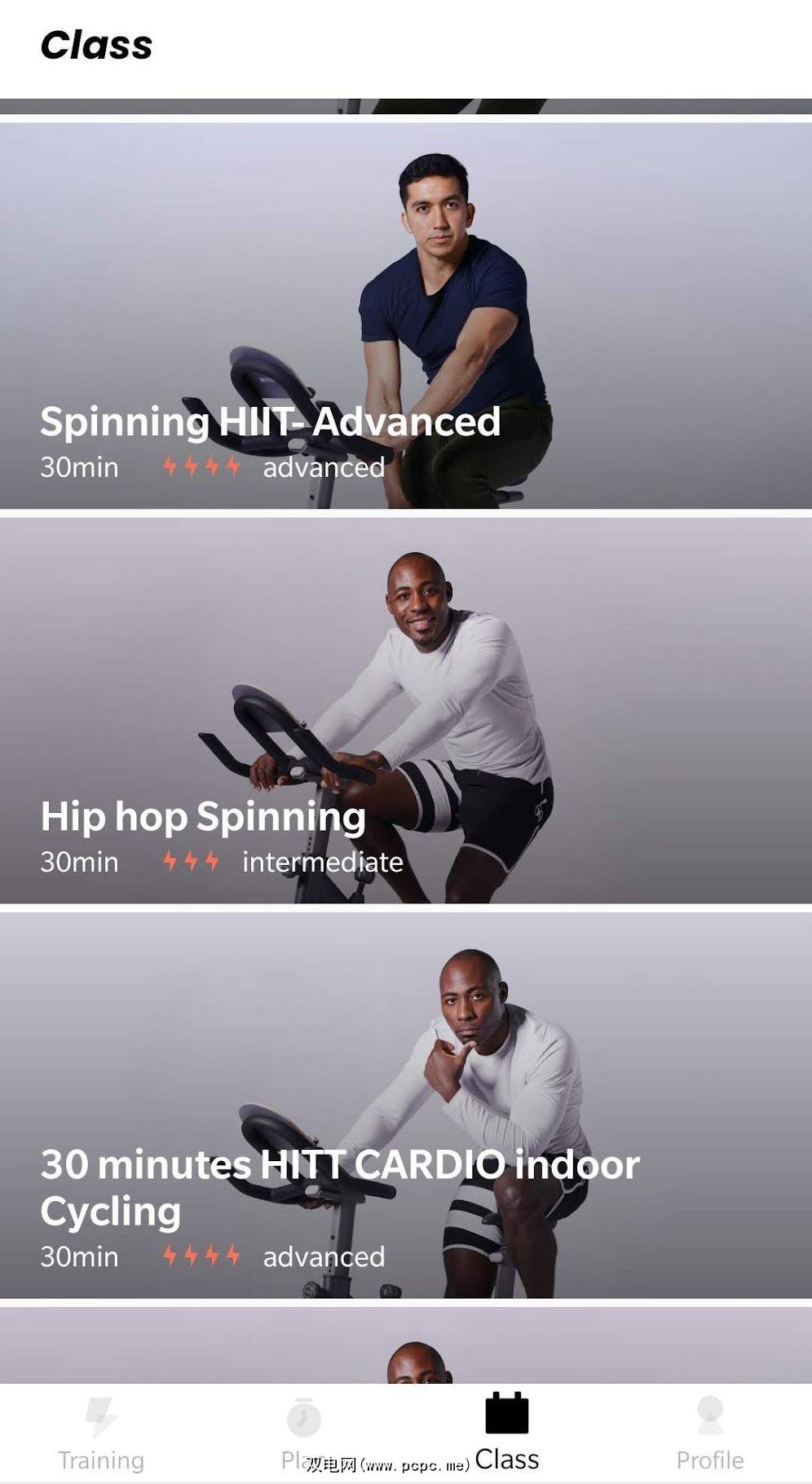
Task: Go to the Profile tab
Action: click(710, 1433)
